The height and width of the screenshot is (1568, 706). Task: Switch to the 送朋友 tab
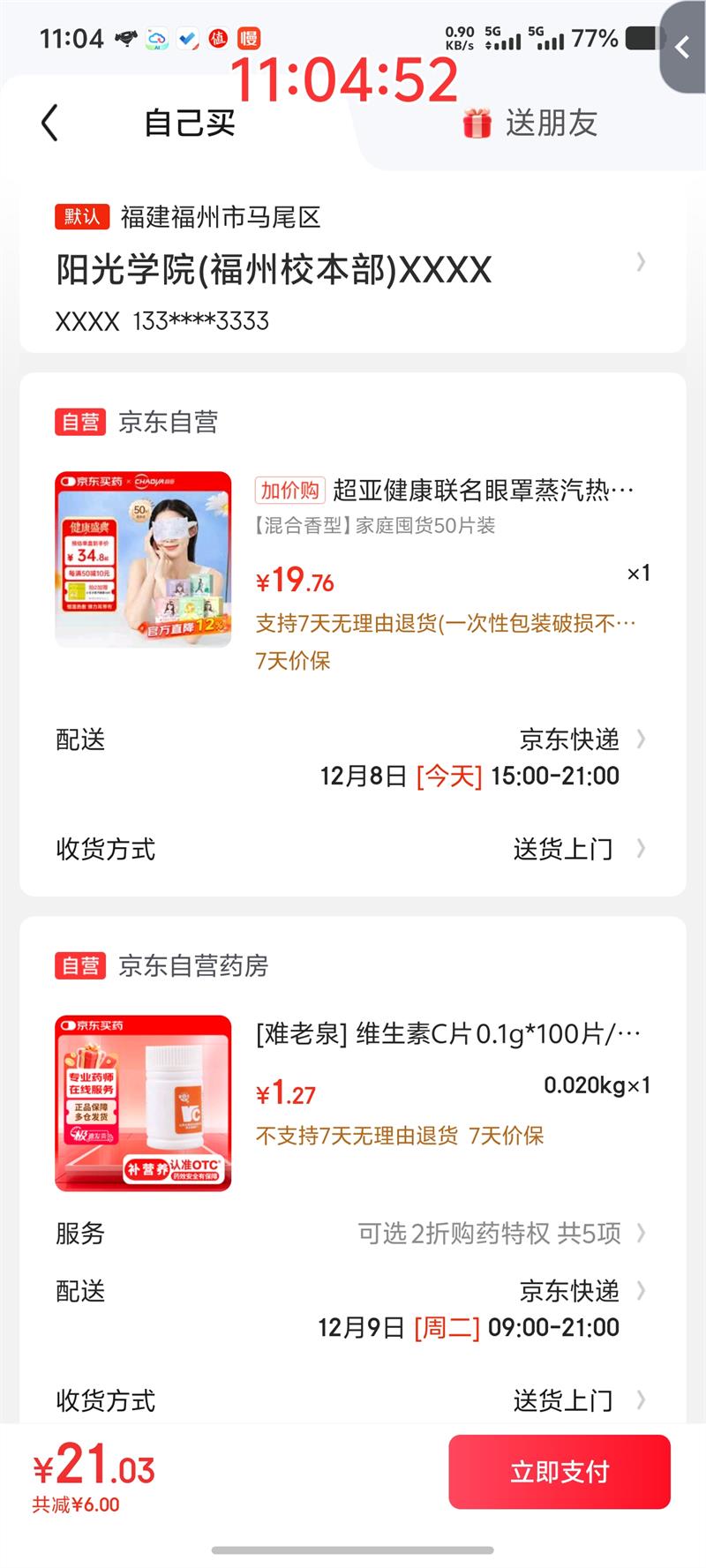coord(531,124)
